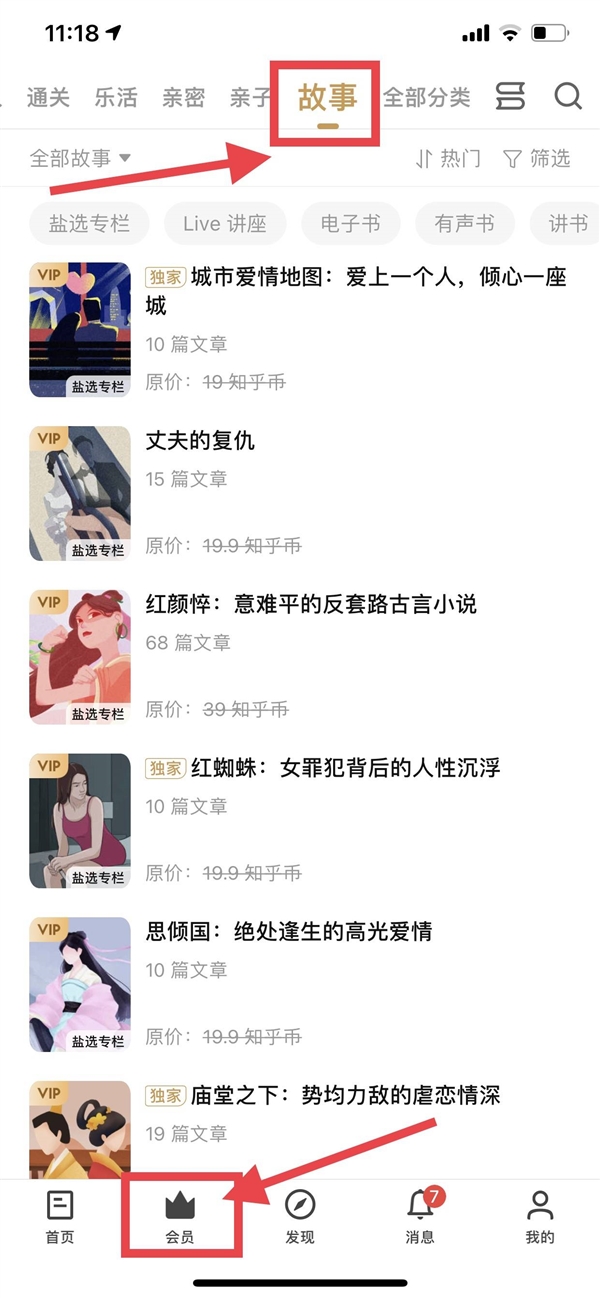Open the search magnifier icon

tap(568, 96)
